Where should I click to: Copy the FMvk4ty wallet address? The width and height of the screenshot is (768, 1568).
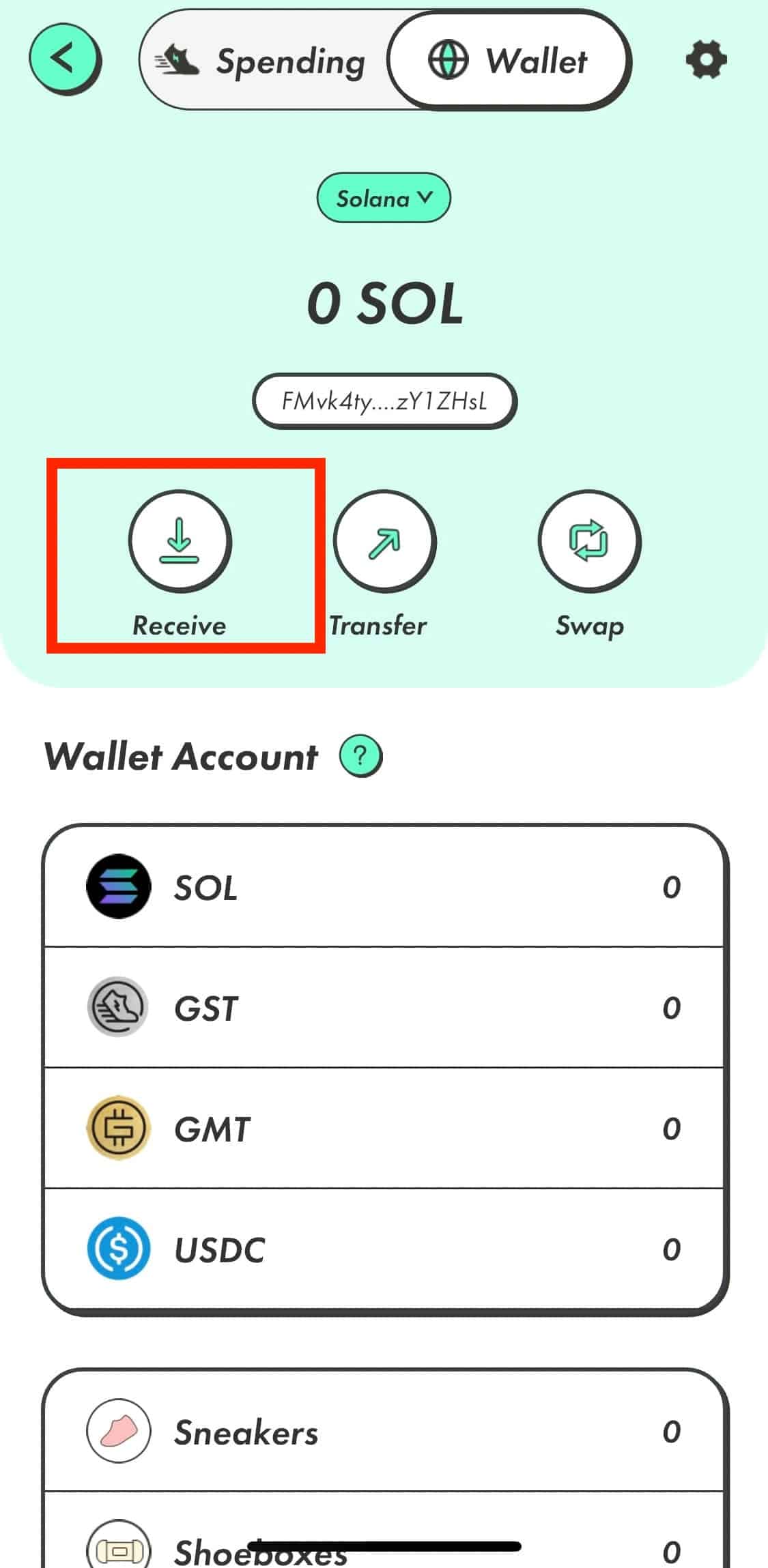pyautogui.click(x=384, y=401)
